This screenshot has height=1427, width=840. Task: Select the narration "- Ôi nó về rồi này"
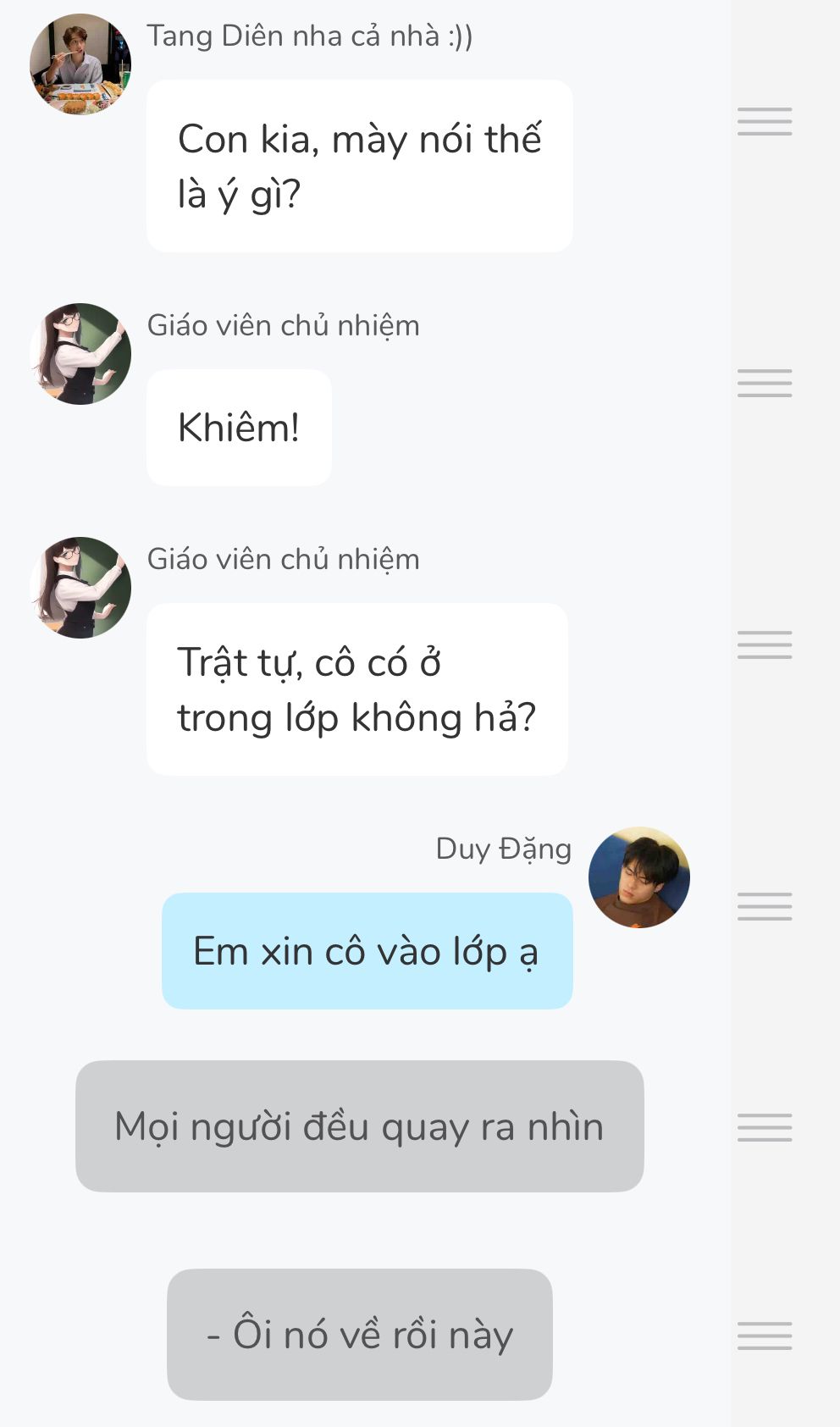pos(359,1335)
